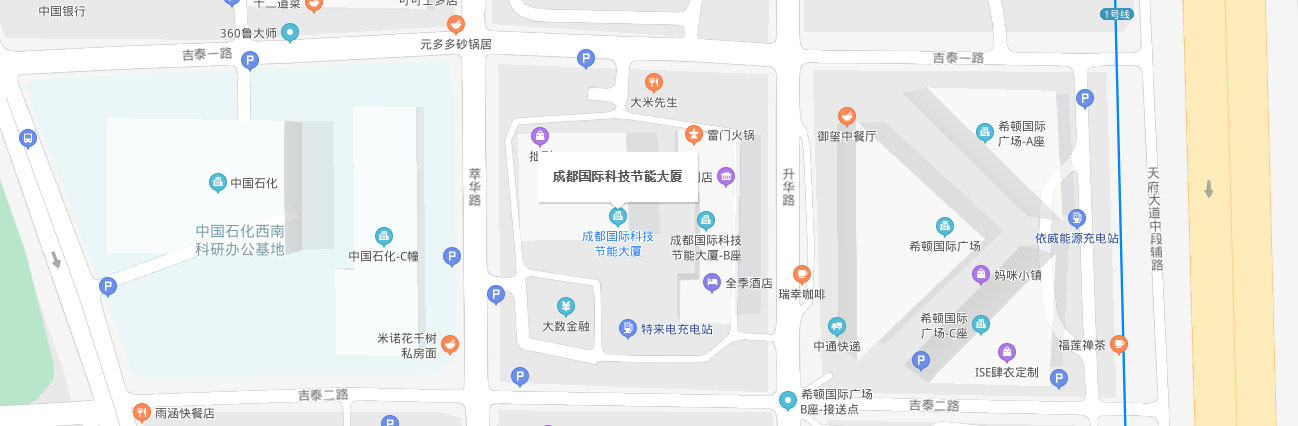1298x426 pixels.
Task: Select the 中通快递 courier marker
Action: tap(837, 326)
